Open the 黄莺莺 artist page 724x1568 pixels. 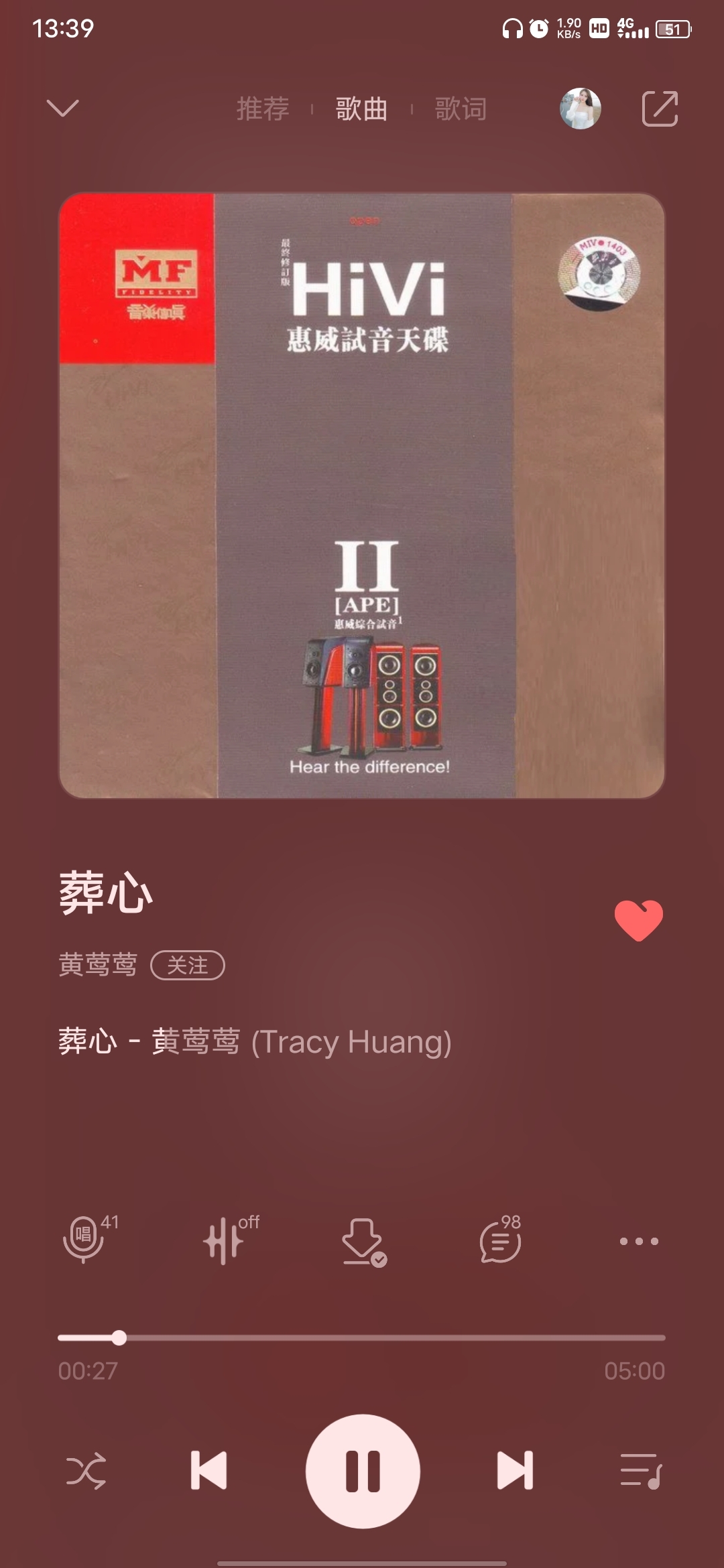pos(98,966)
